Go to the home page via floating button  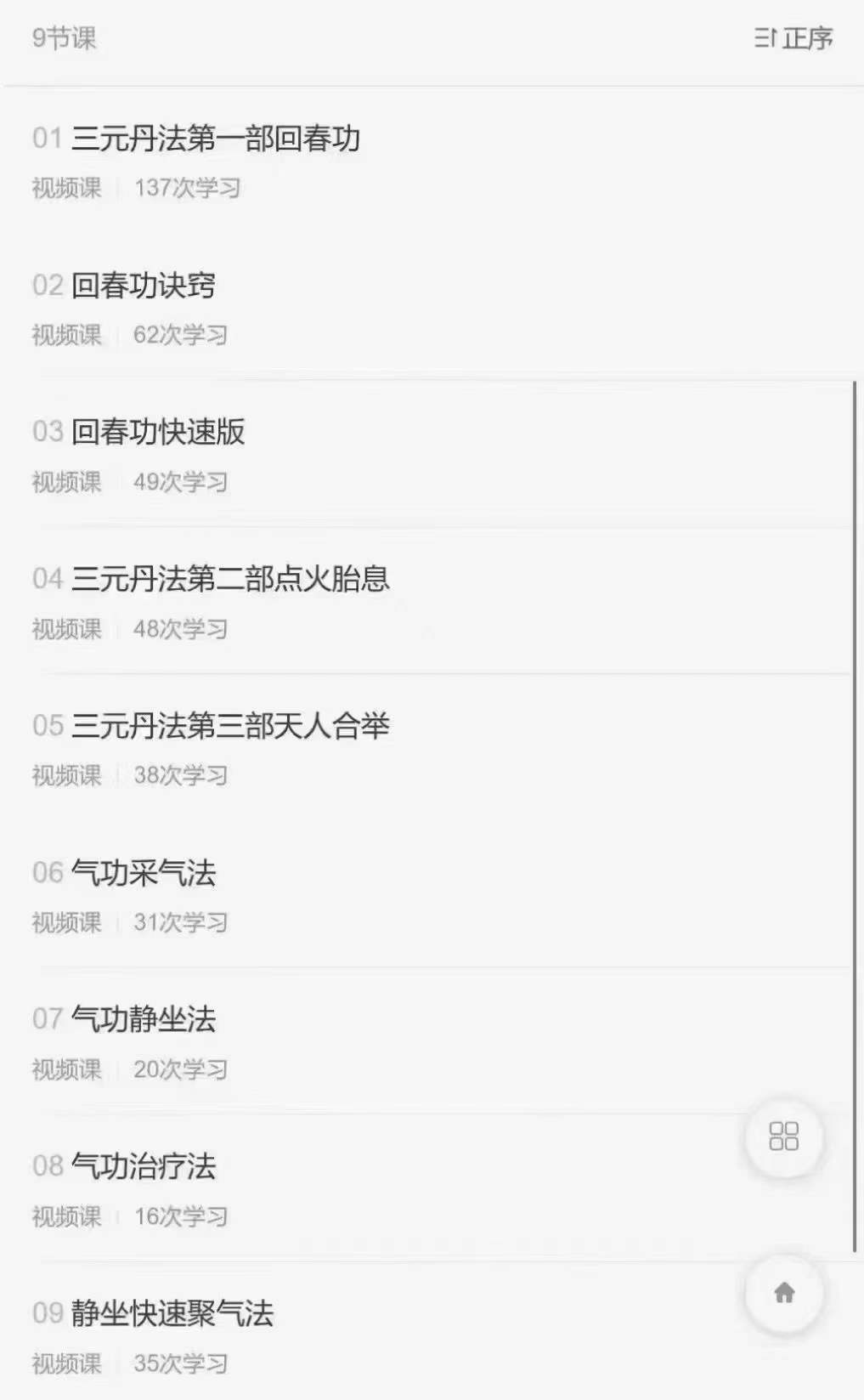[x=783, y=1293]
